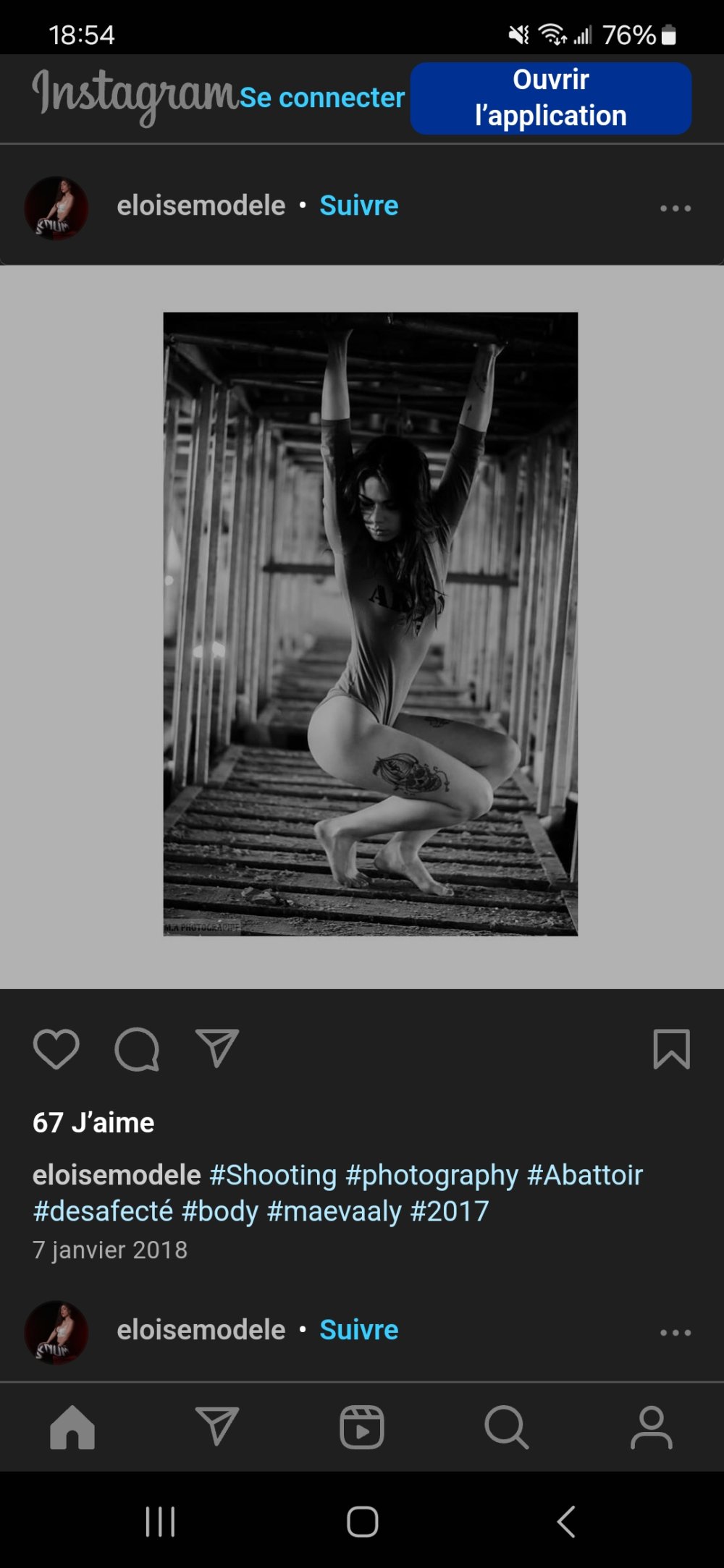Image resolution: width=724 pixels, height=1568 pixels.
Task: Share the post with paper plane icon
Action: 216,1048
